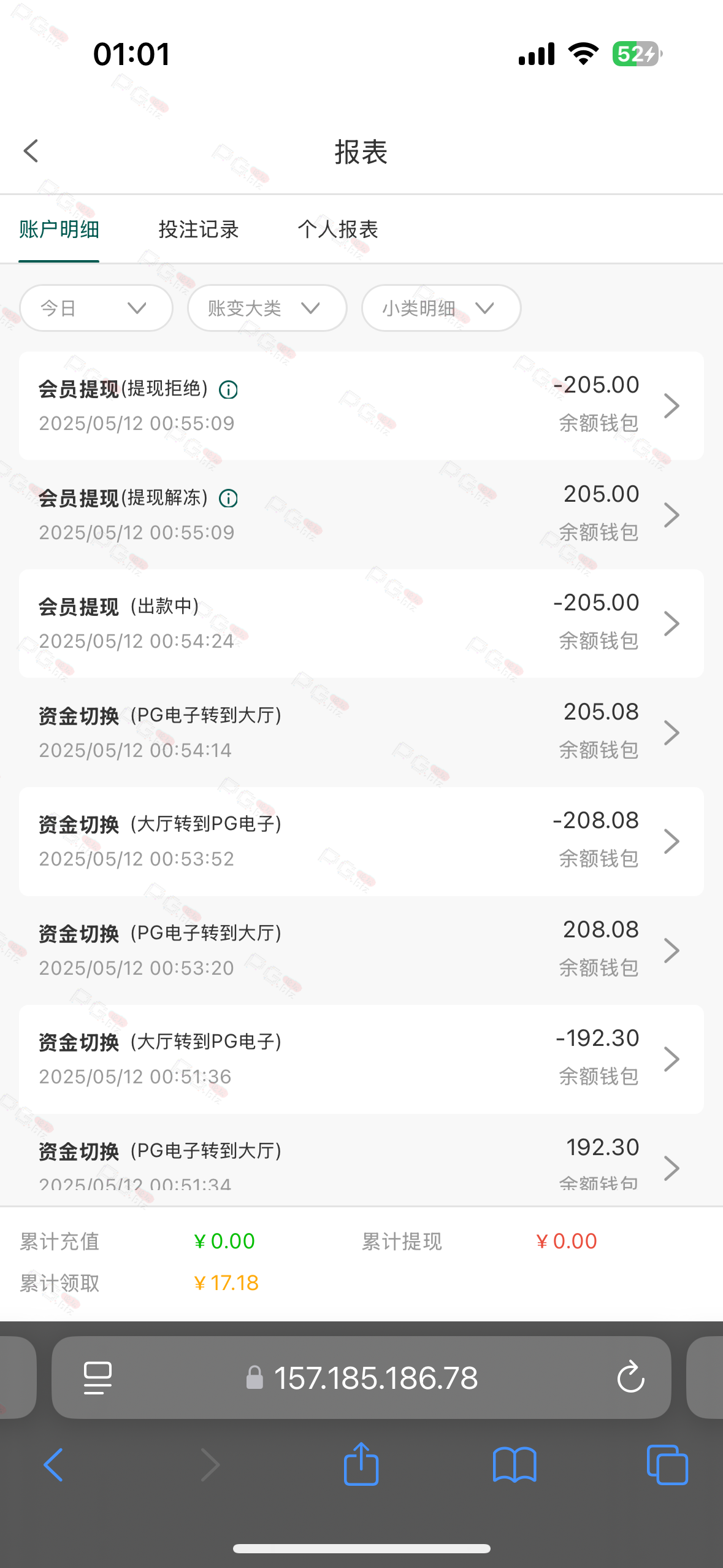Select the 账户明细 tab
Image resolution: width=723 pixels, height=1568 pixels.
(x=59, y=229)
